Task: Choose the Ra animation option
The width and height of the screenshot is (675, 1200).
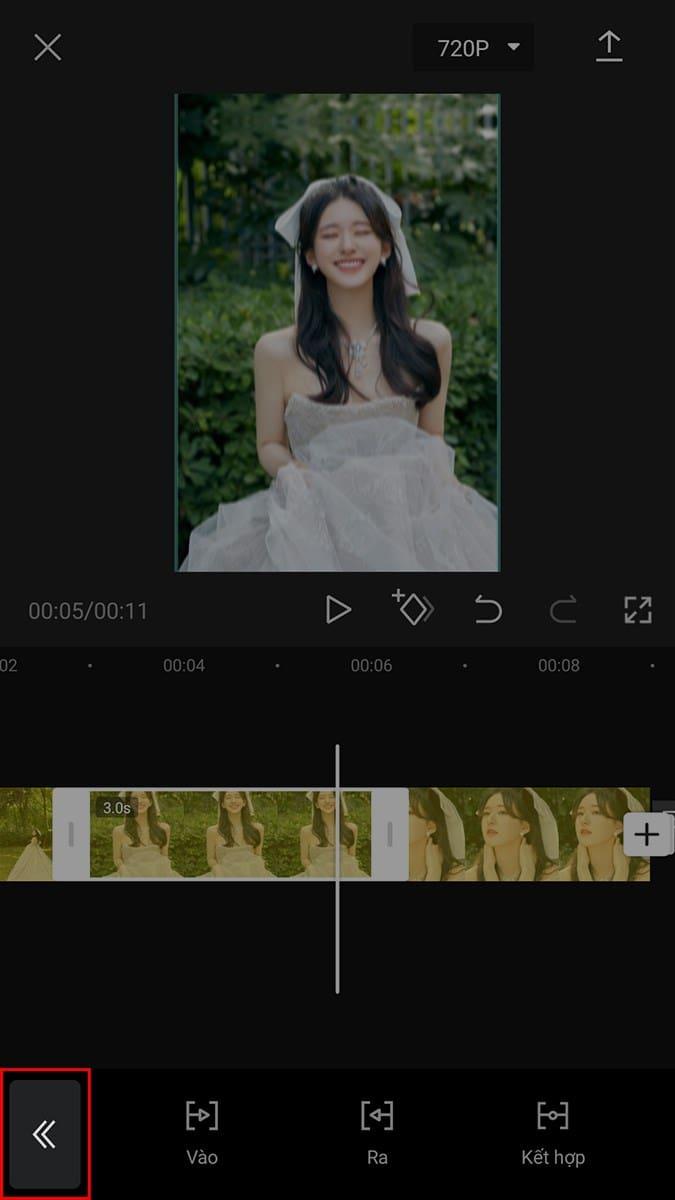Action: tap(377, 1134)
